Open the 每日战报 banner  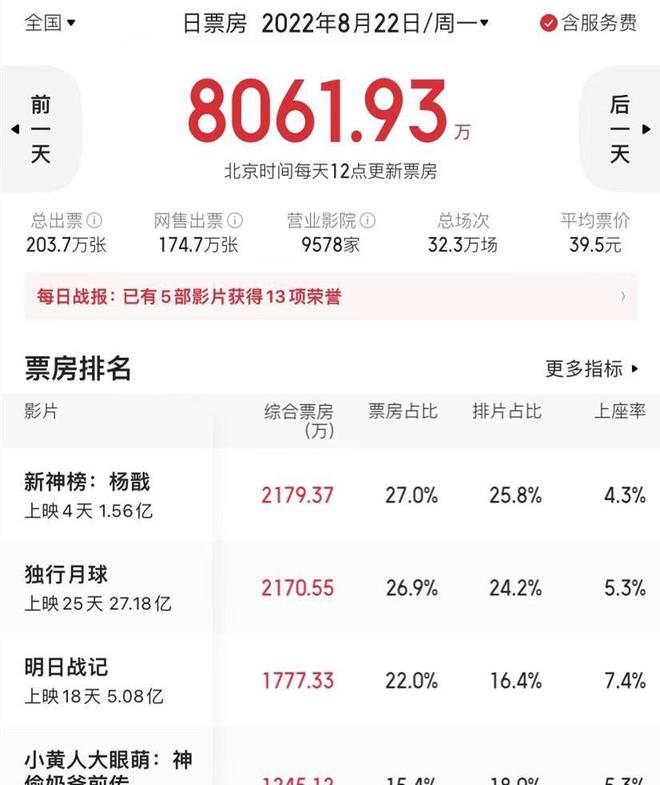tap(330, 297)
